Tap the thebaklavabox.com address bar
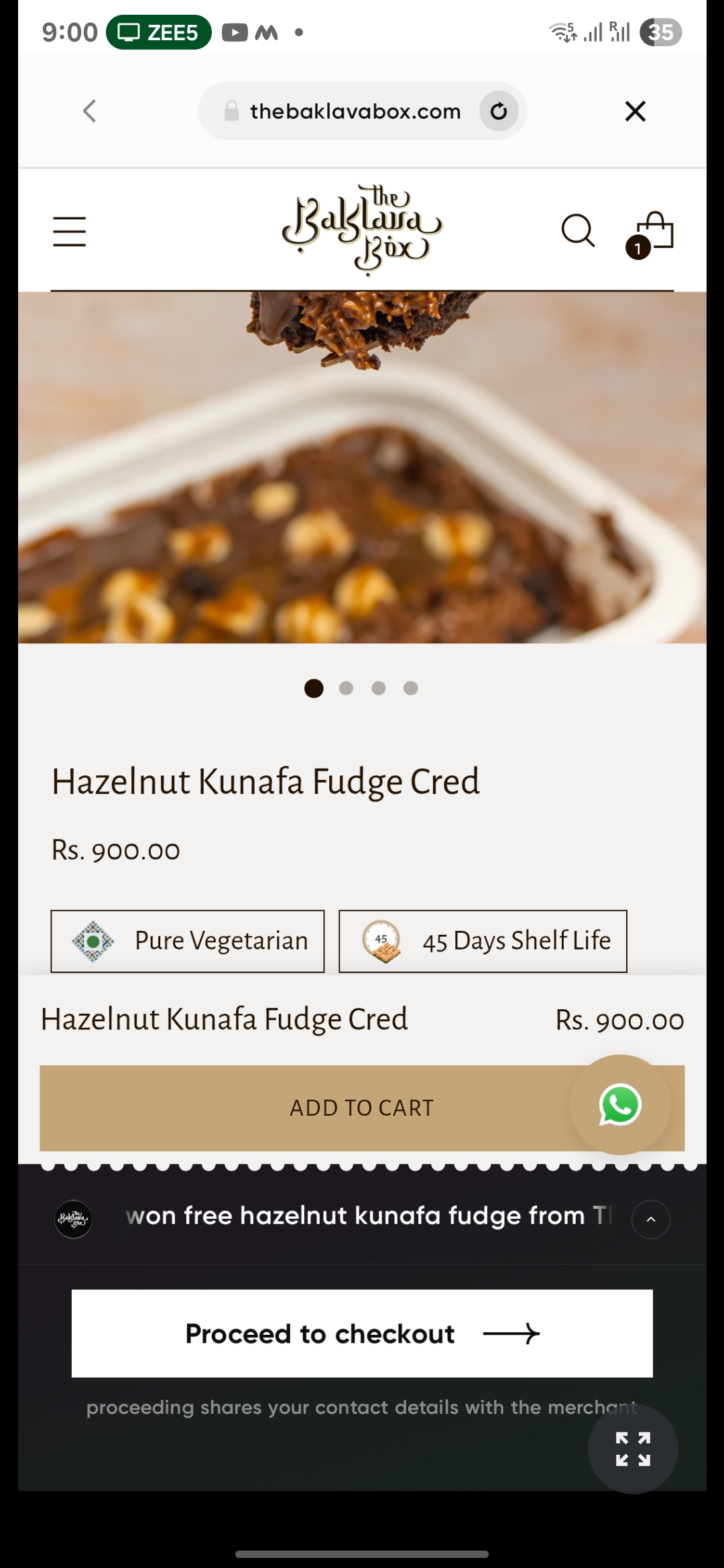This screenshot has height=1568, width=724. pos(355,111)
